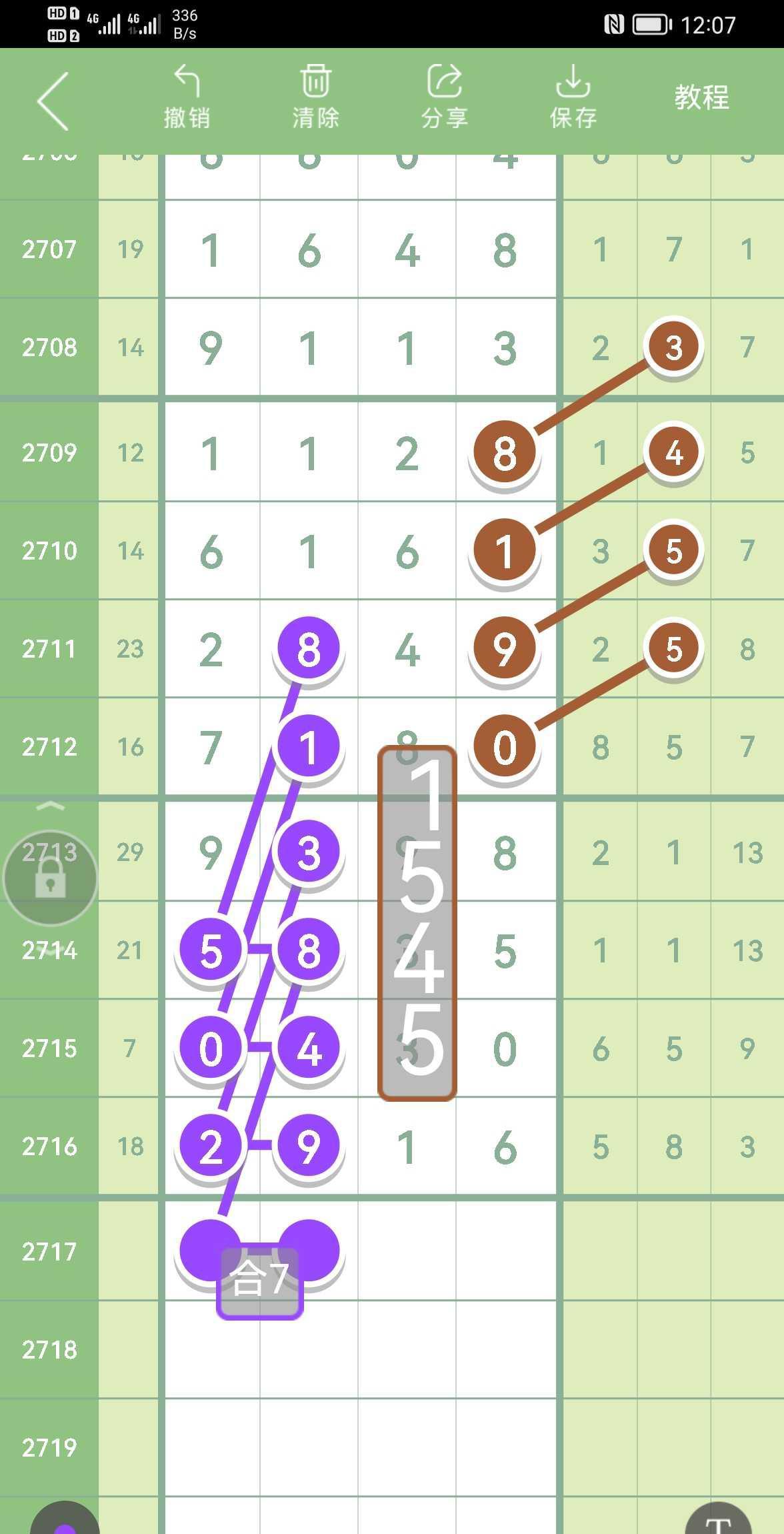784x1534 pixels.
Task: Clear all markings with 清除
Action: pos(315,97)
